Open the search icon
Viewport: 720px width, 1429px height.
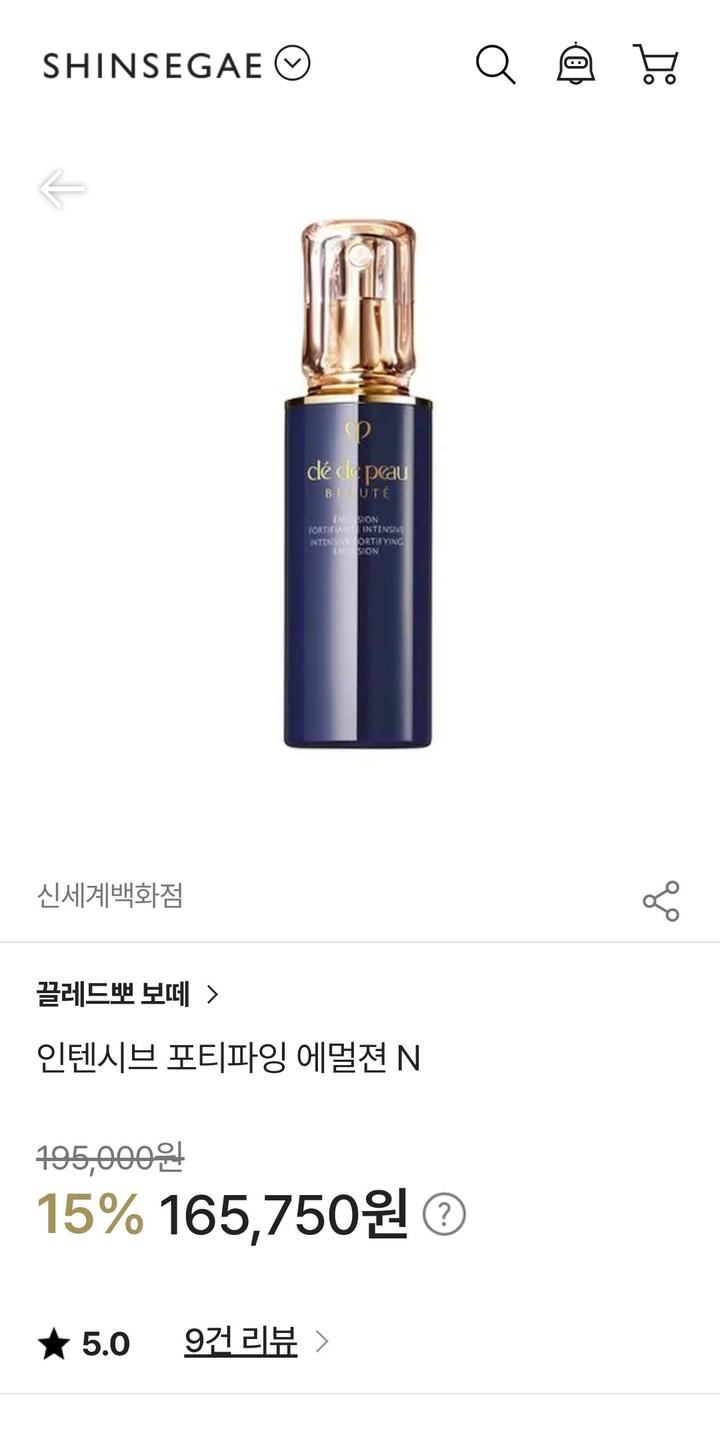coord(495,65)
